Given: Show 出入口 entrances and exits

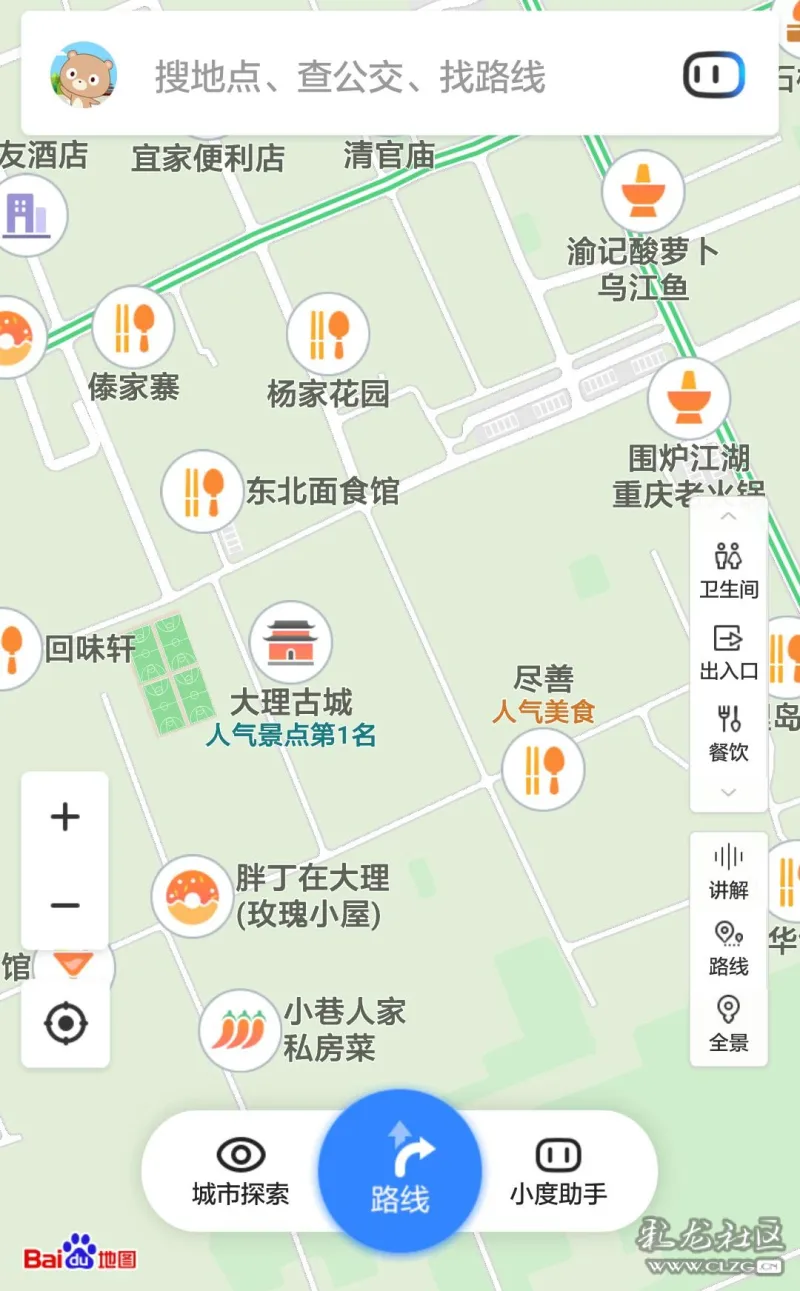Looking at the screenshot, I should [729, 653].
